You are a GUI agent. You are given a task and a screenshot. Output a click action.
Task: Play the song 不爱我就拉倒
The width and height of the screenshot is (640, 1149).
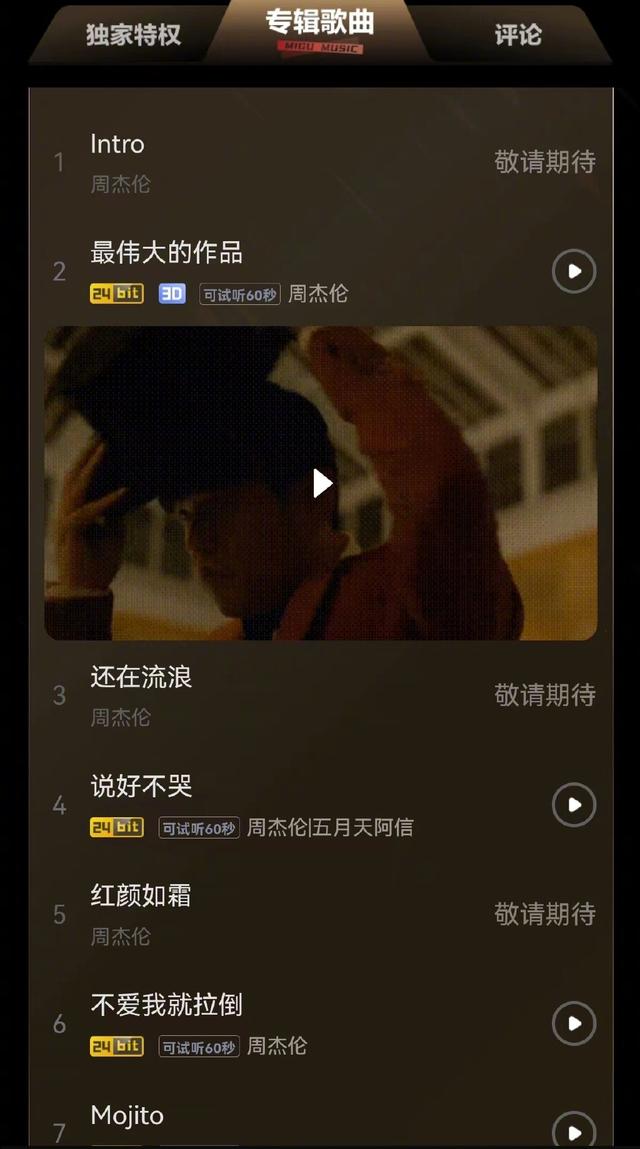574,1023
